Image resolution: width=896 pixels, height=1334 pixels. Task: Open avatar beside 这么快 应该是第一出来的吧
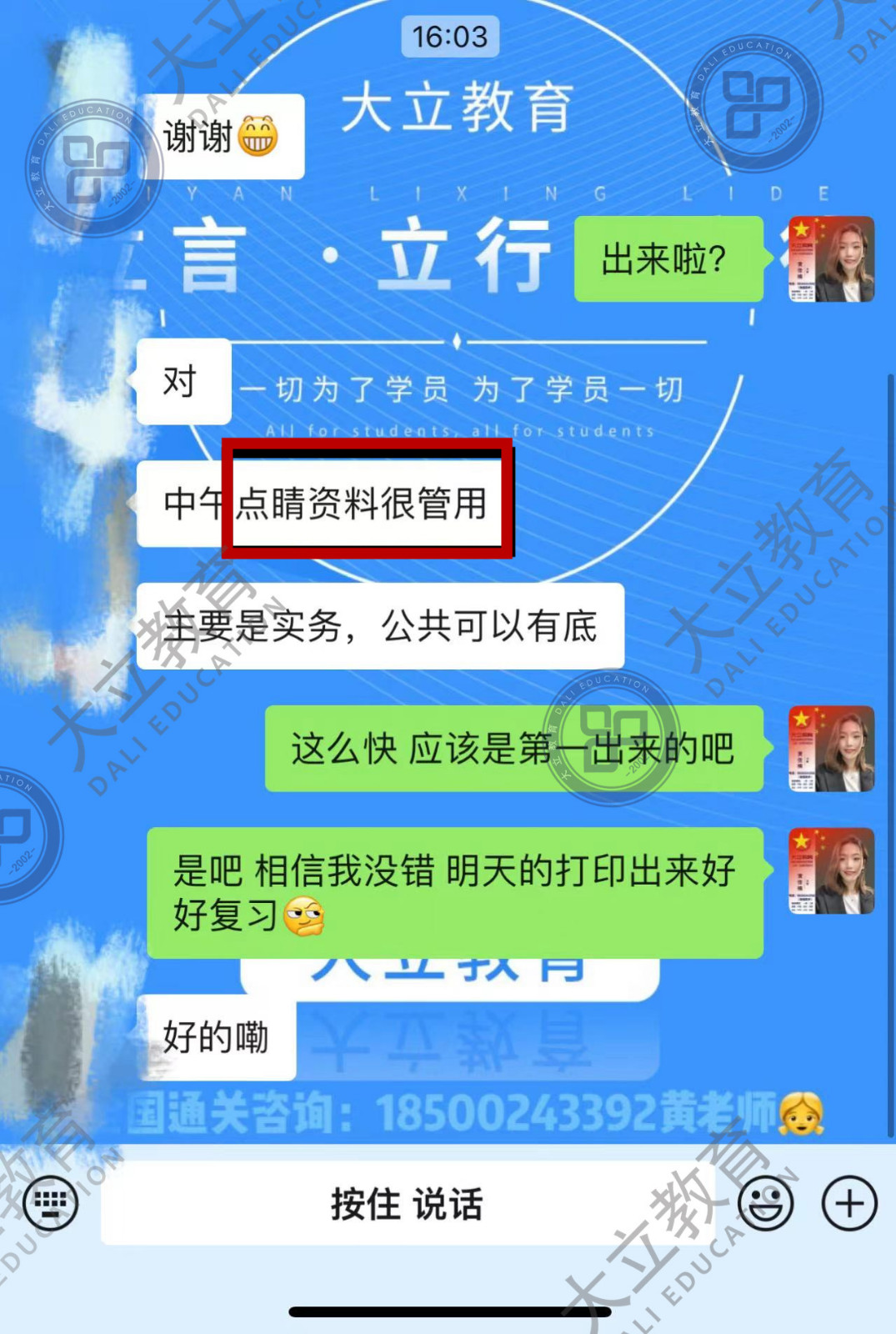[x=831, y=749]
